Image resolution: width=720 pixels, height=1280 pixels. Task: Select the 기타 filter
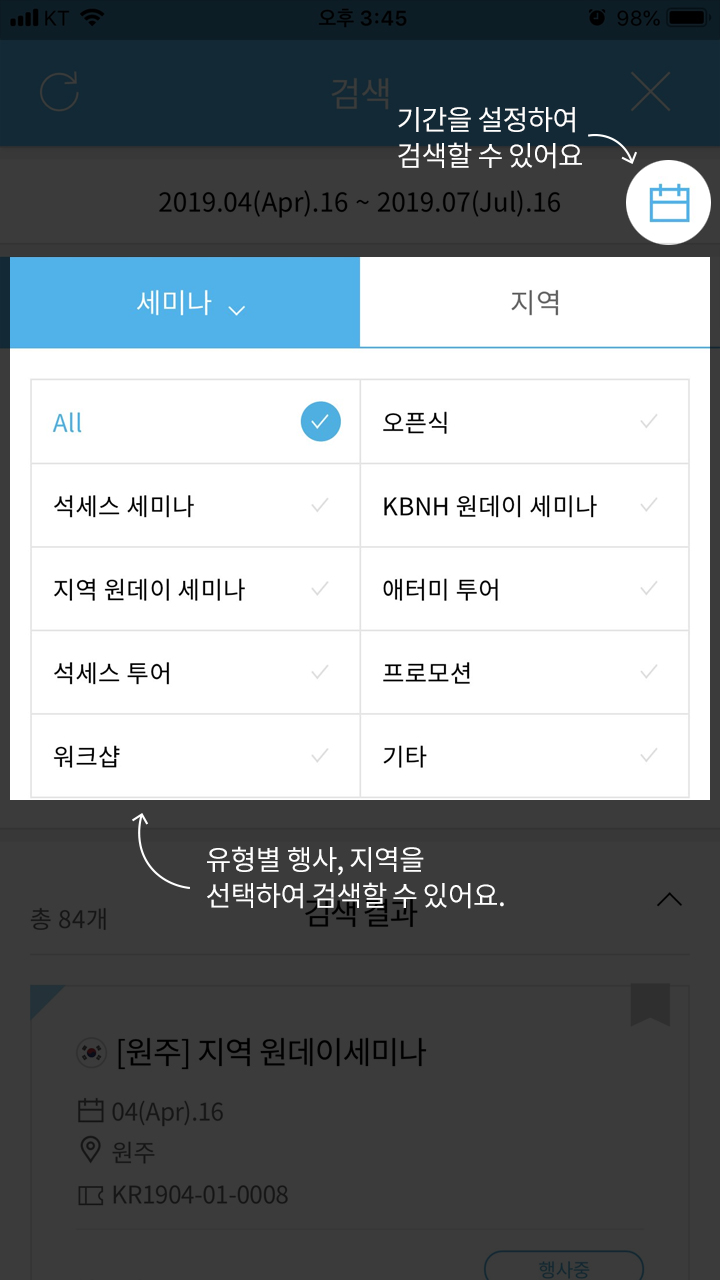tap(524, 756)
